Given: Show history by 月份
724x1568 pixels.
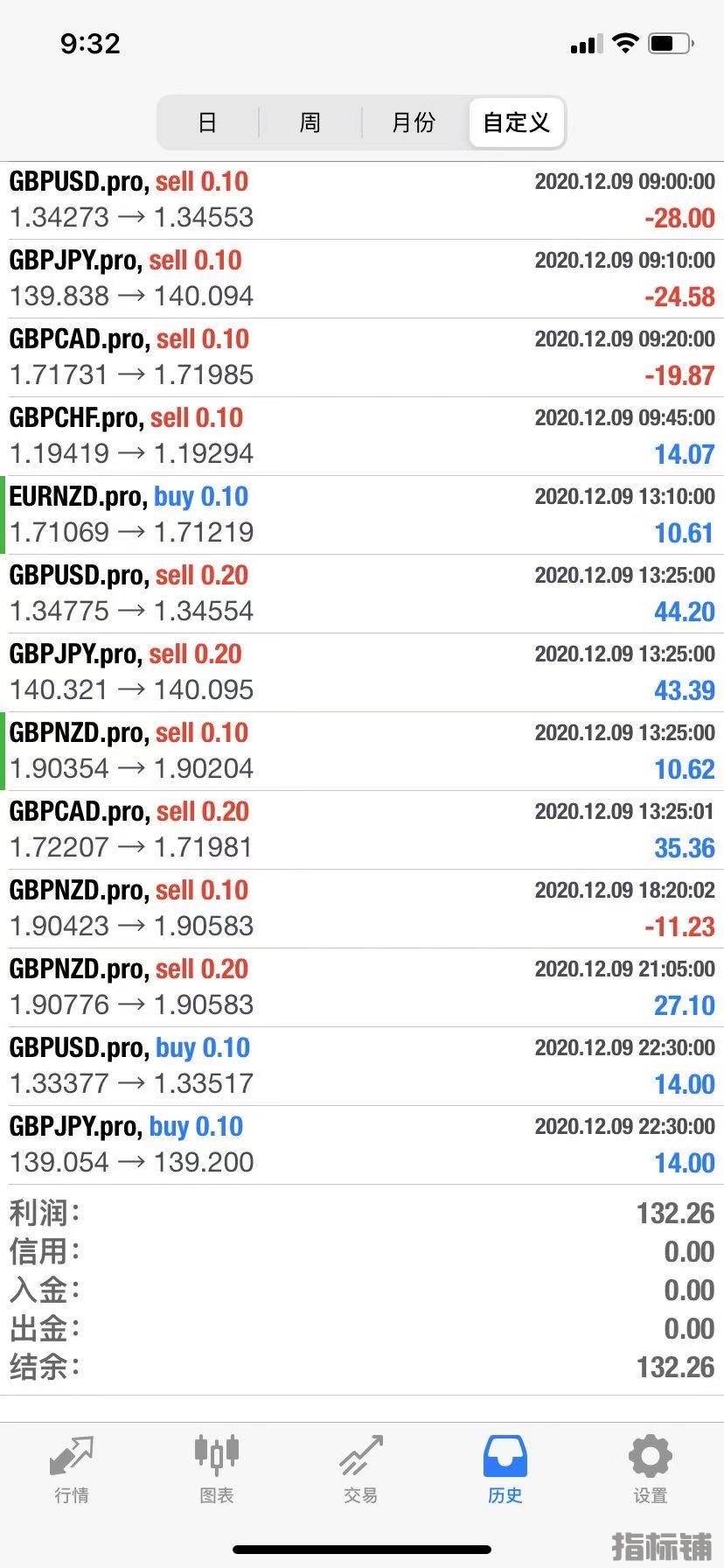Looking at the screenshot, I should pos(414,122).
